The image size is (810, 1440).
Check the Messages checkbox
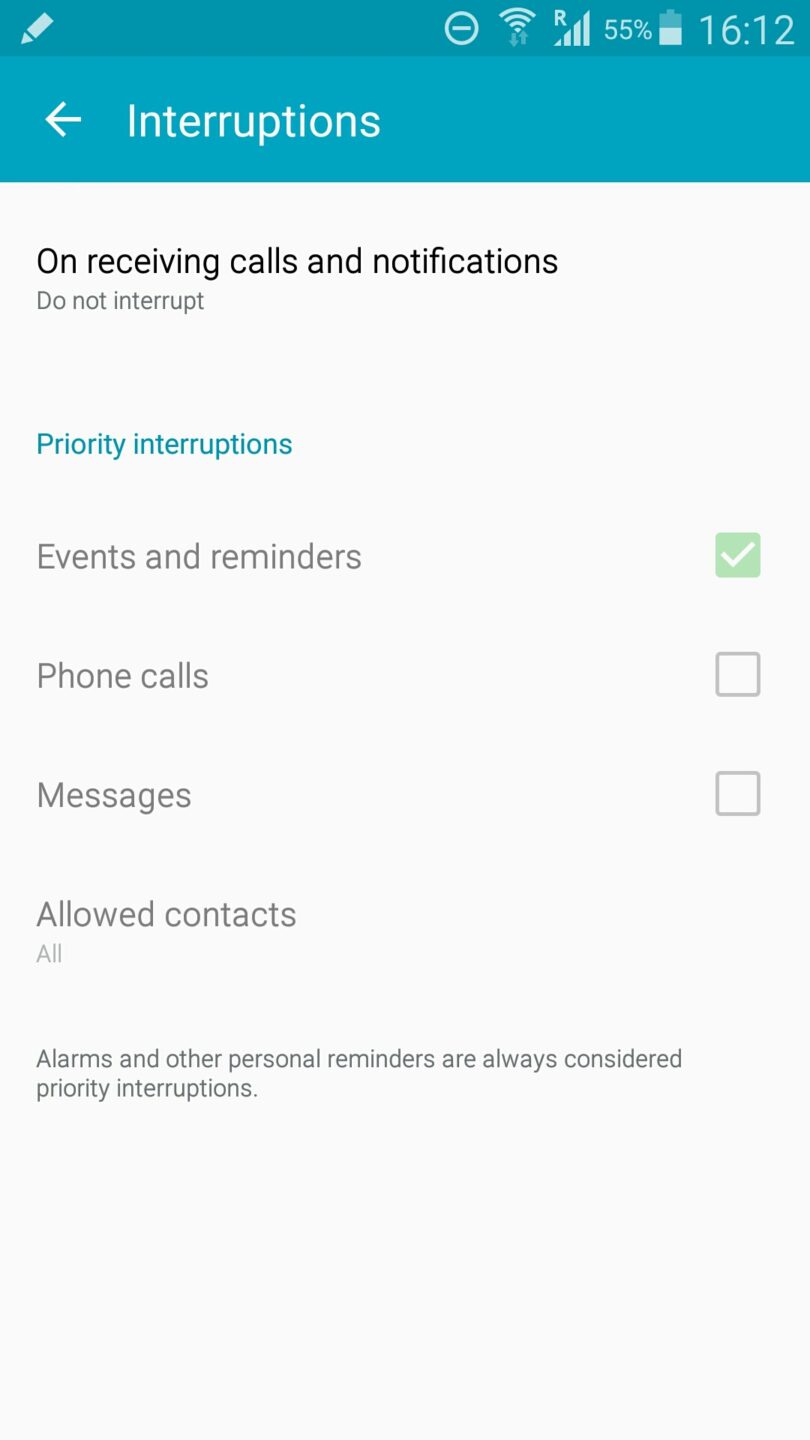tap(737, 793)
